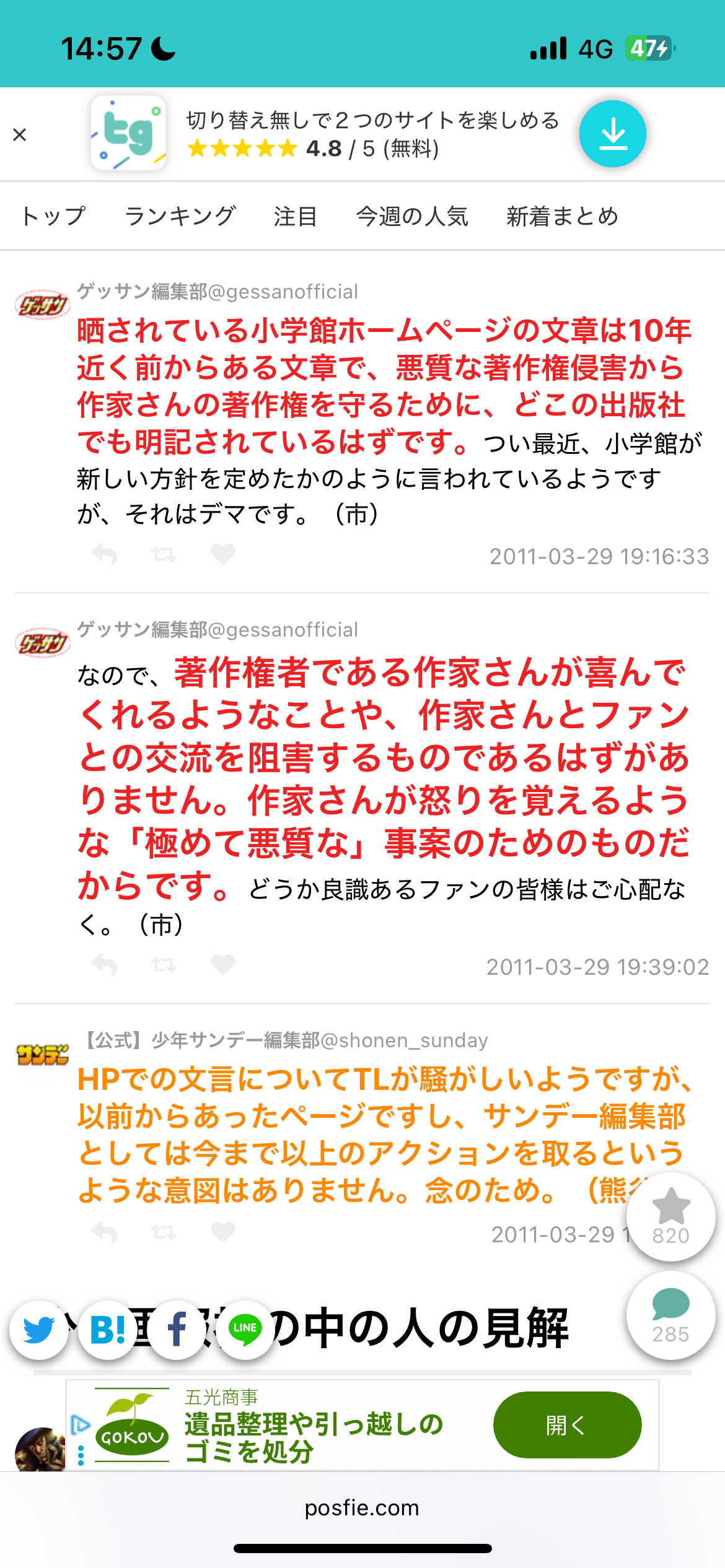725x1568 pixels.
Task: Tap 開く on the 五光商事 ad
Action: coord(567,1425)
